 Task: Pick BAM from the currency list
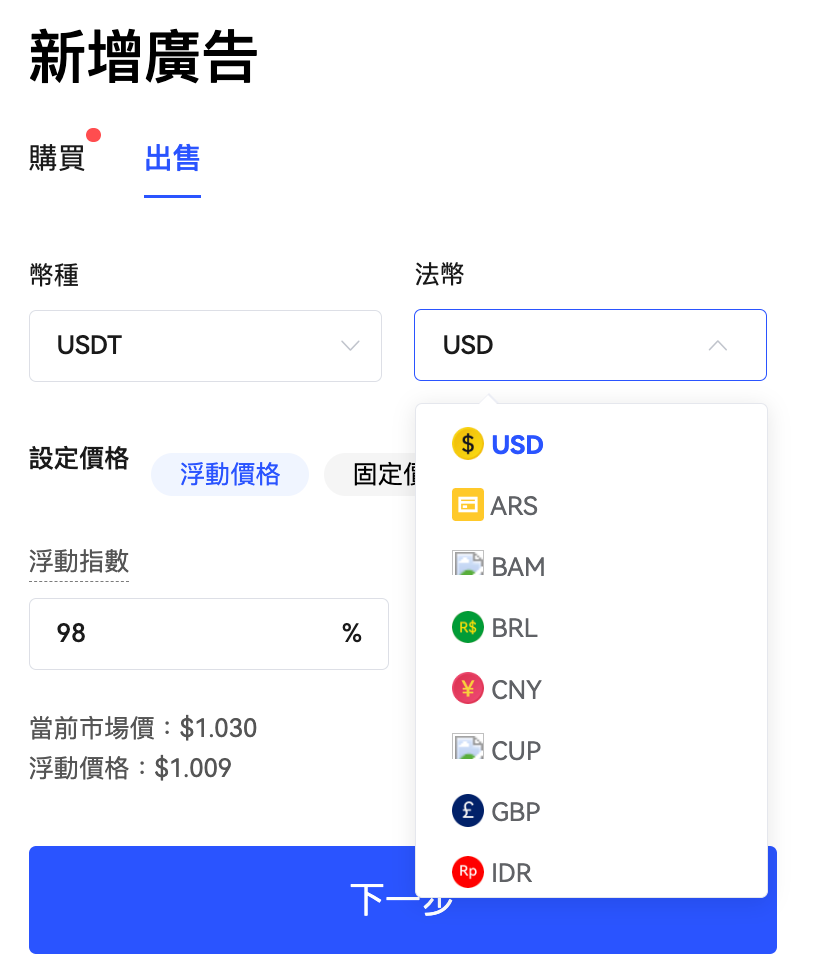[x=518, y=567]
